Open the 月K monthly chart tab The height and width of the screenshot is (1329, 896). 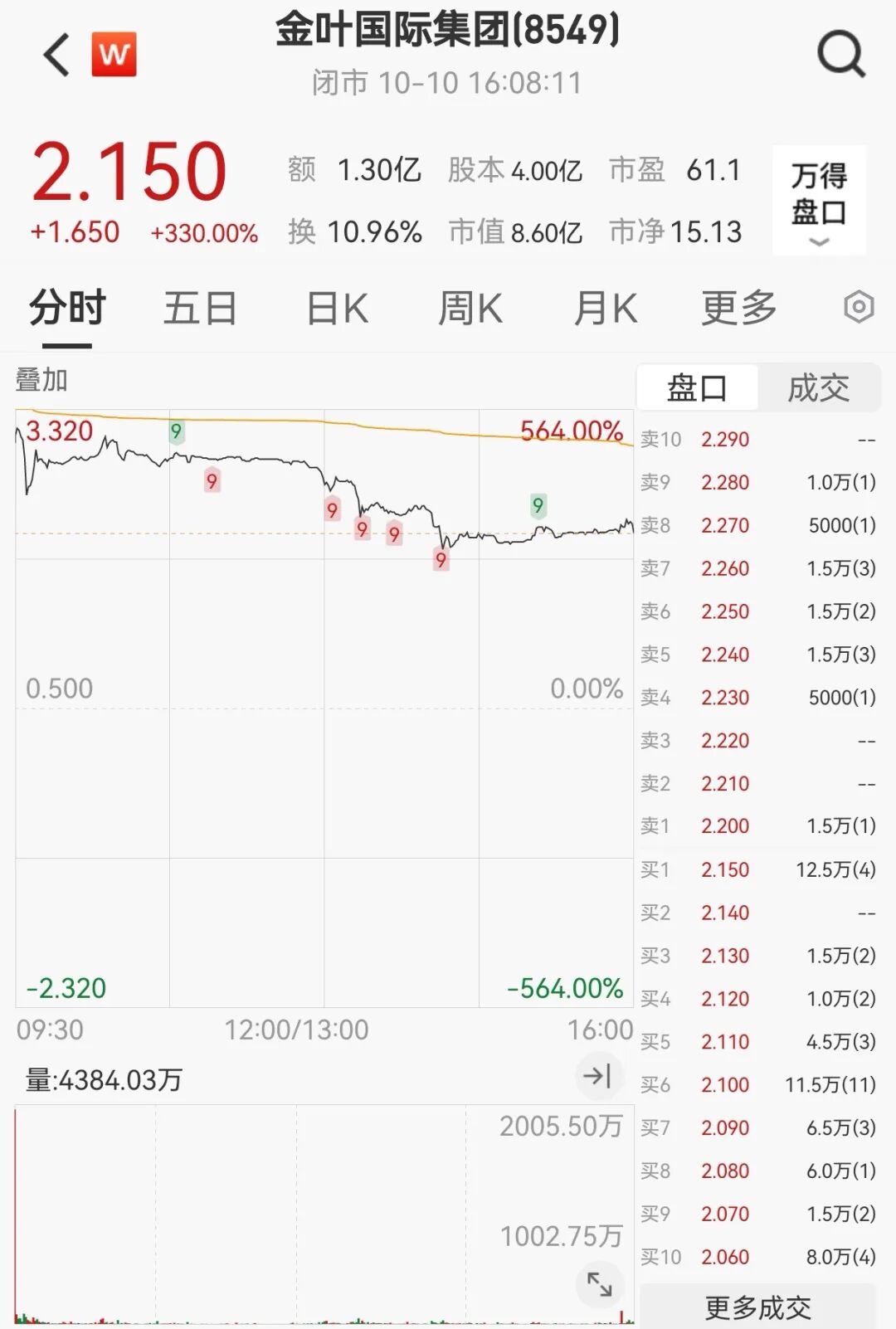tap(604, 306)
